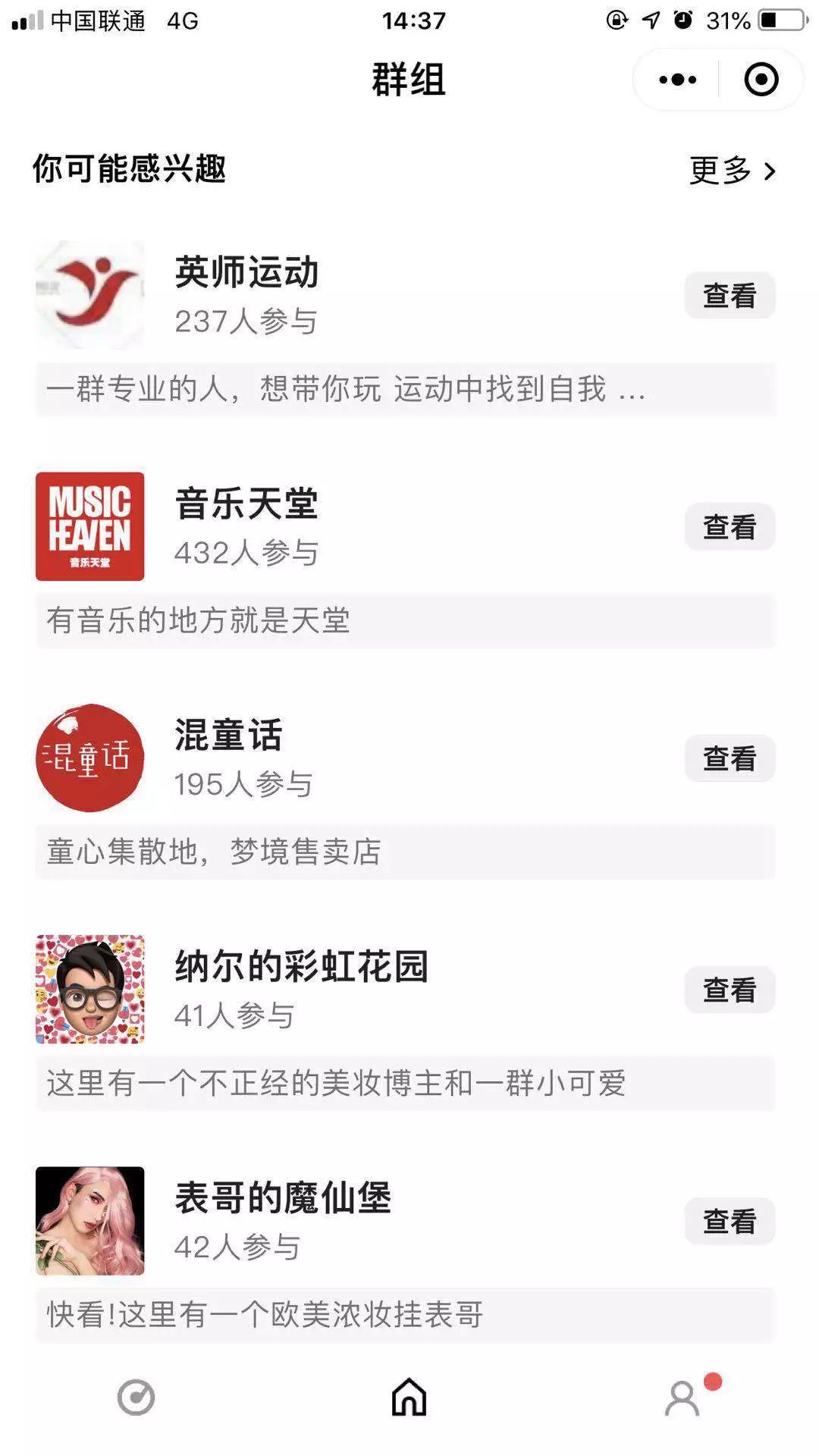Tap 查看 for 英师运动 group
The height and width of the screenshot is (1456, 819).
pos(730,296)
